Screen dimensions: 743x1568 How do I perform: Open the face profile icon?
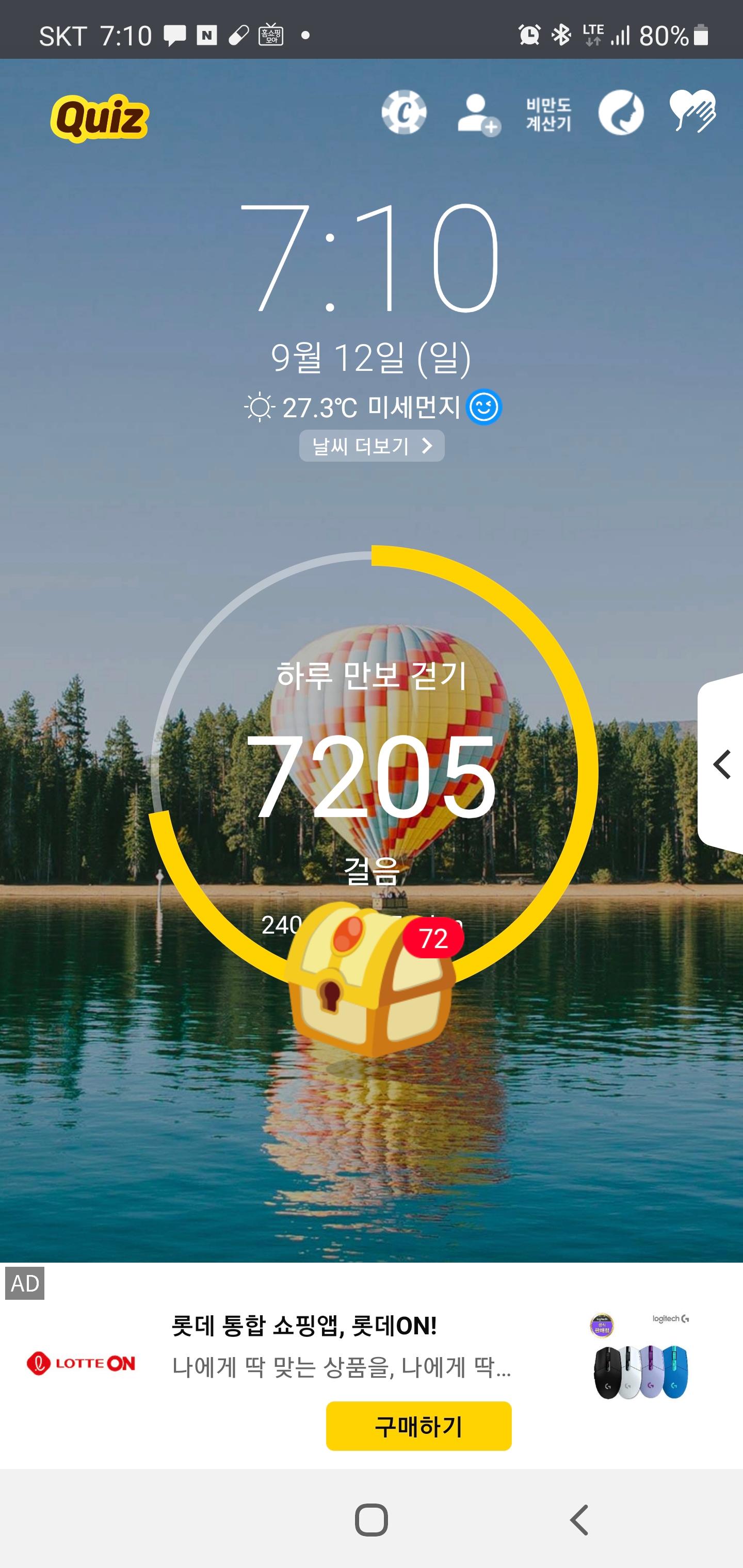621,112
